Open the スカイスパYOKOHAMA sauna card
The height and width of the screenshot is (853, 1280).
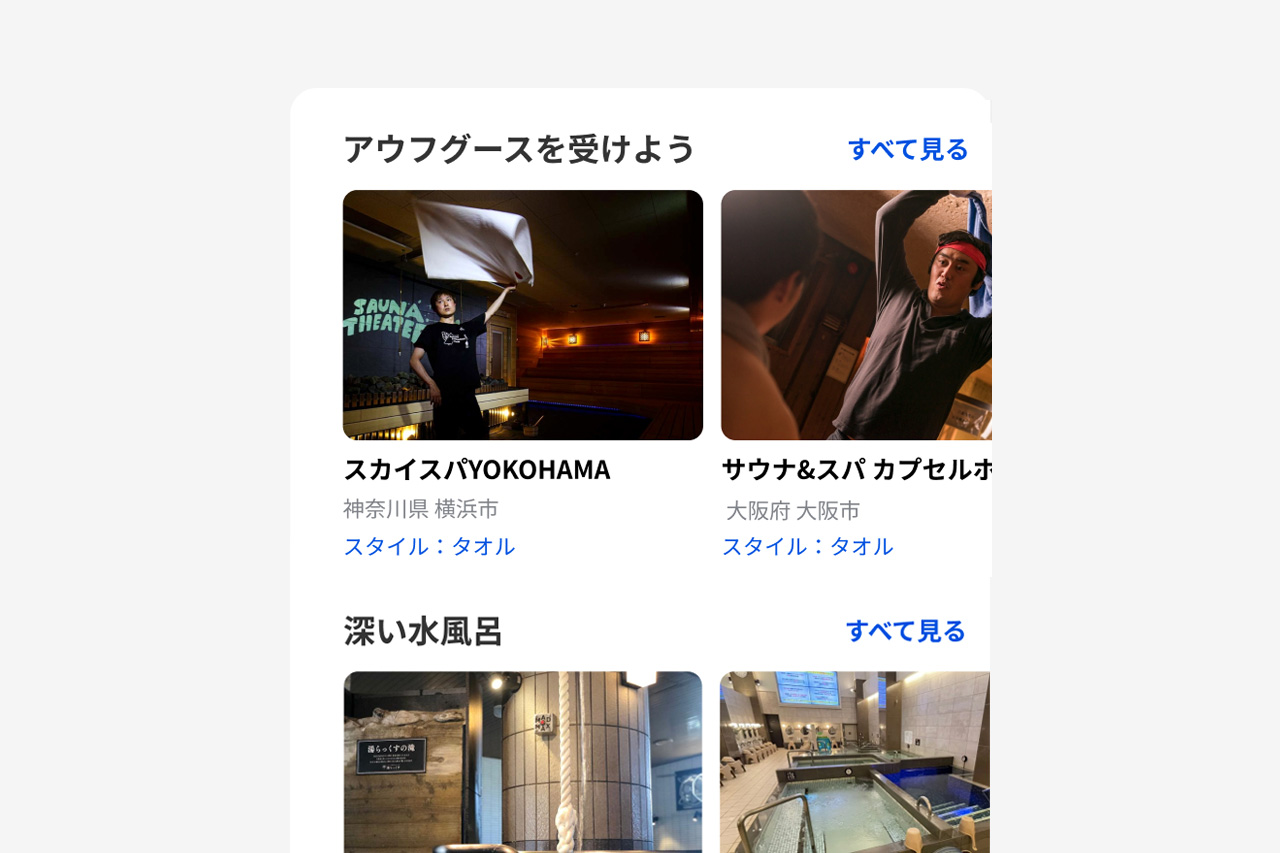coord(522,315)
